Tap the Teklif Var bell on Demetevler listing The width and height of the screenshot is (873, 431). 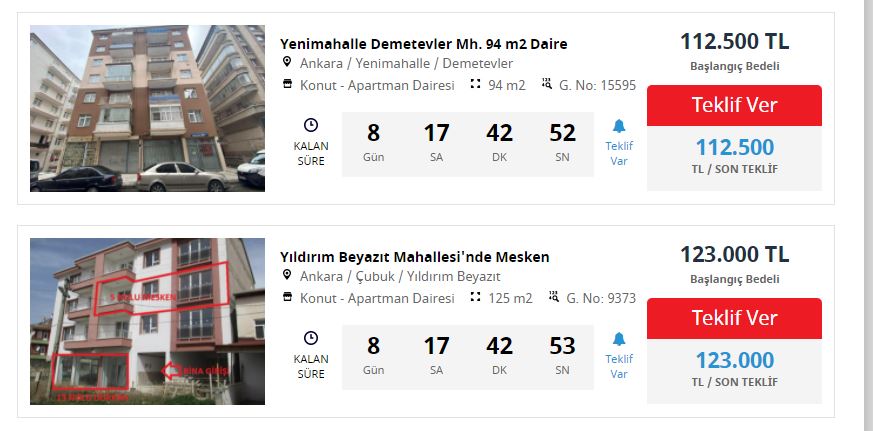(619, 143)
